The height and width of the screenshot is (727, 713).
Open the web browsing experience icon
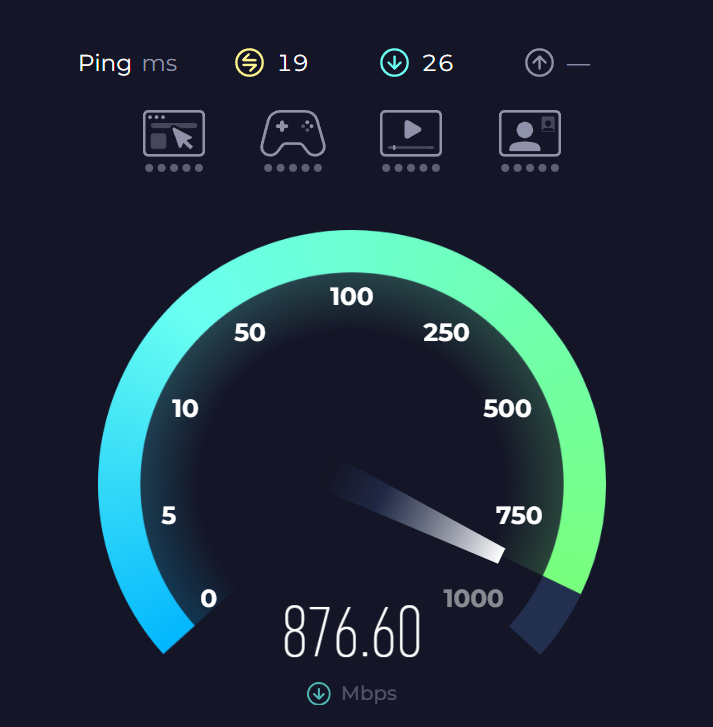point(174,133)
